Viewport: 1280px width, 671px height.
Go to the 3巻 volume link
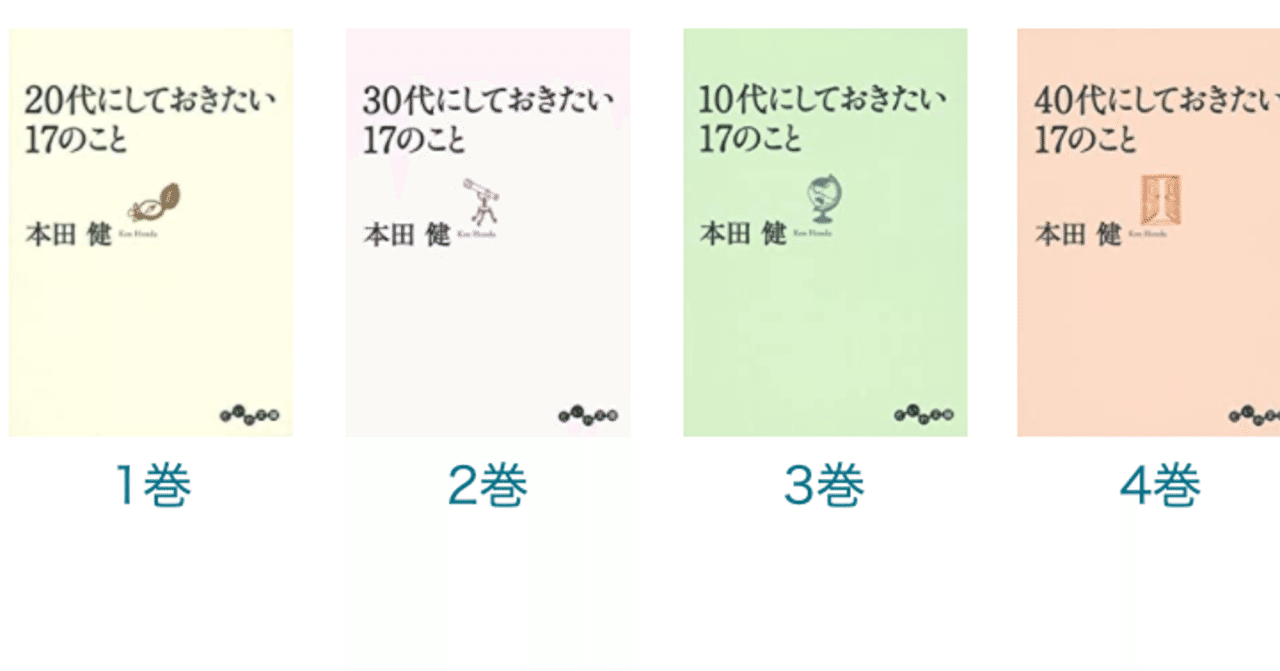pos(824,486)
